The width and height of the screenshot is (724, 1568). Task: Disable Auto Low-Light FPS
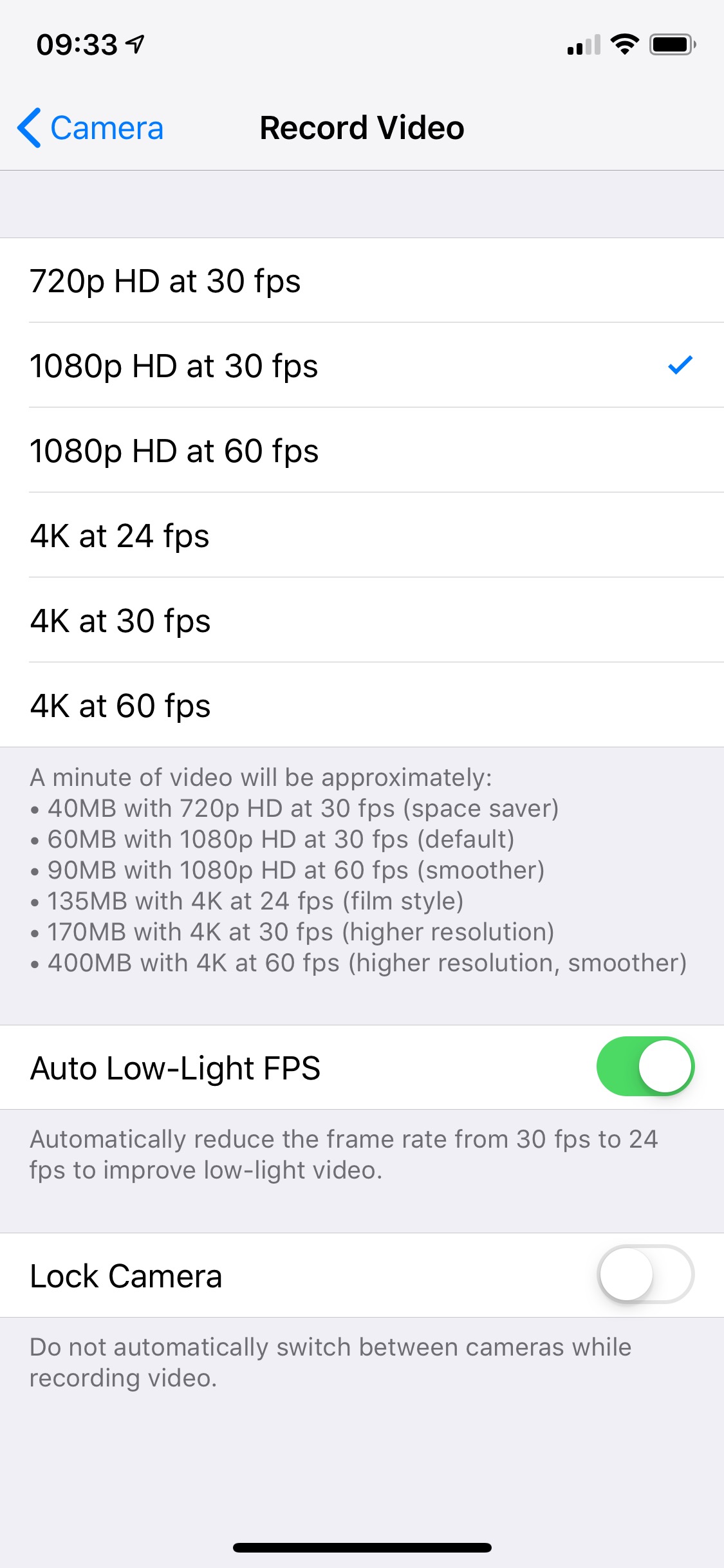click(x=644, y=1067)
